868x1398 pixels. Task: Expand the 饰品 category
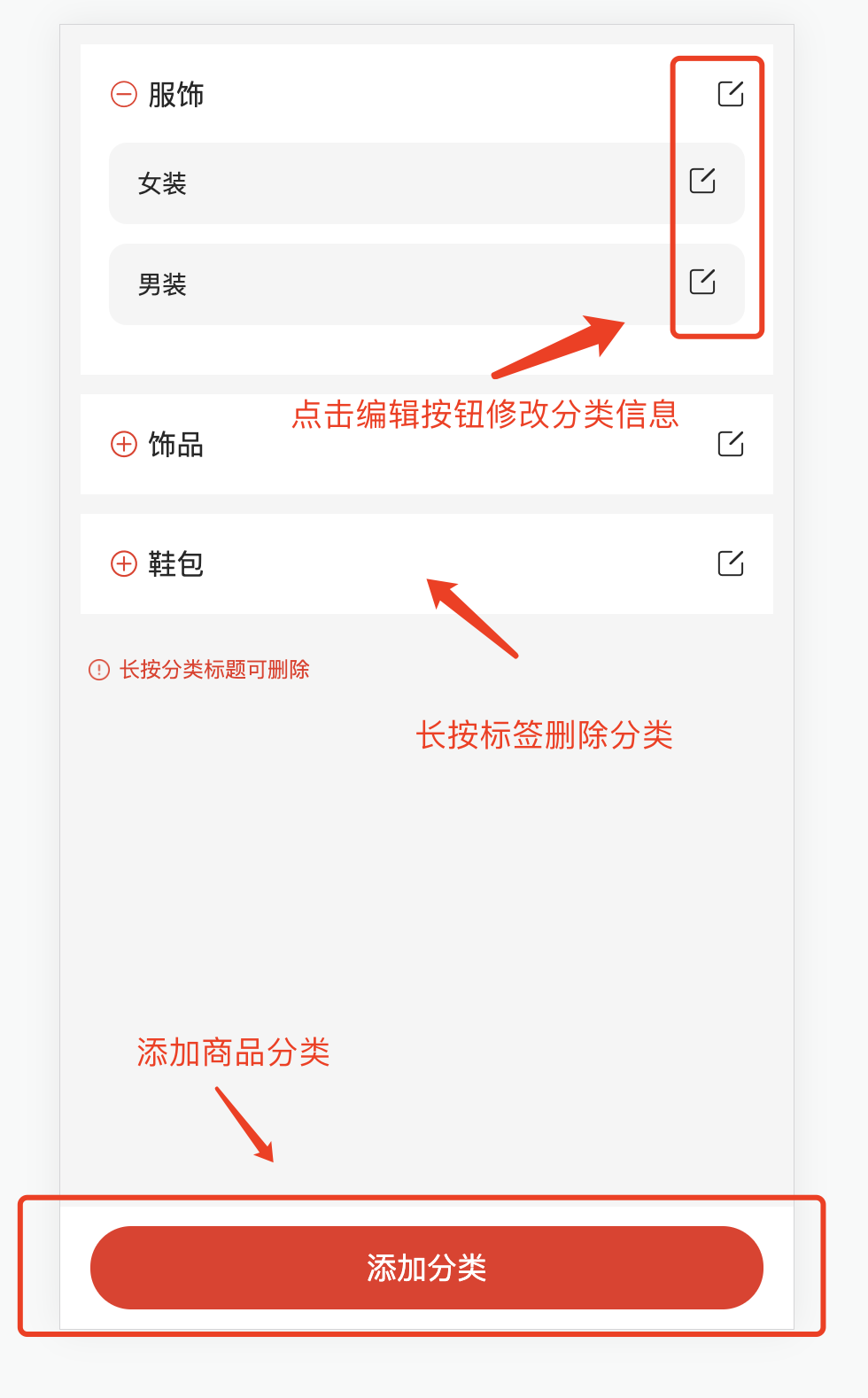pyautogui.click(x=124, y=444)
